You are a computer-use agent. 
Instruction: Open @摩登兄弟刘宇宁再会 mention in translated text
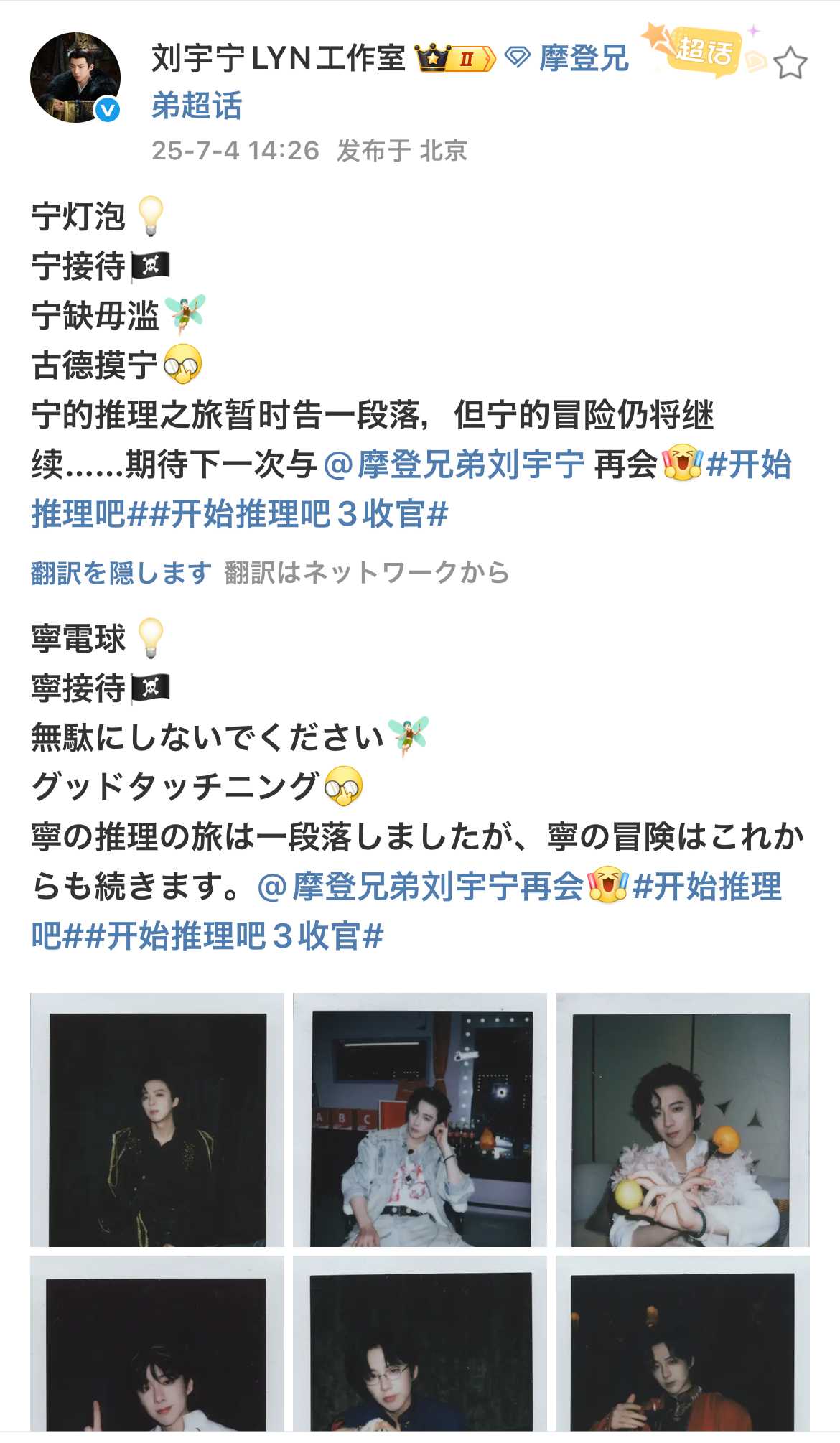tap(420, 886)
